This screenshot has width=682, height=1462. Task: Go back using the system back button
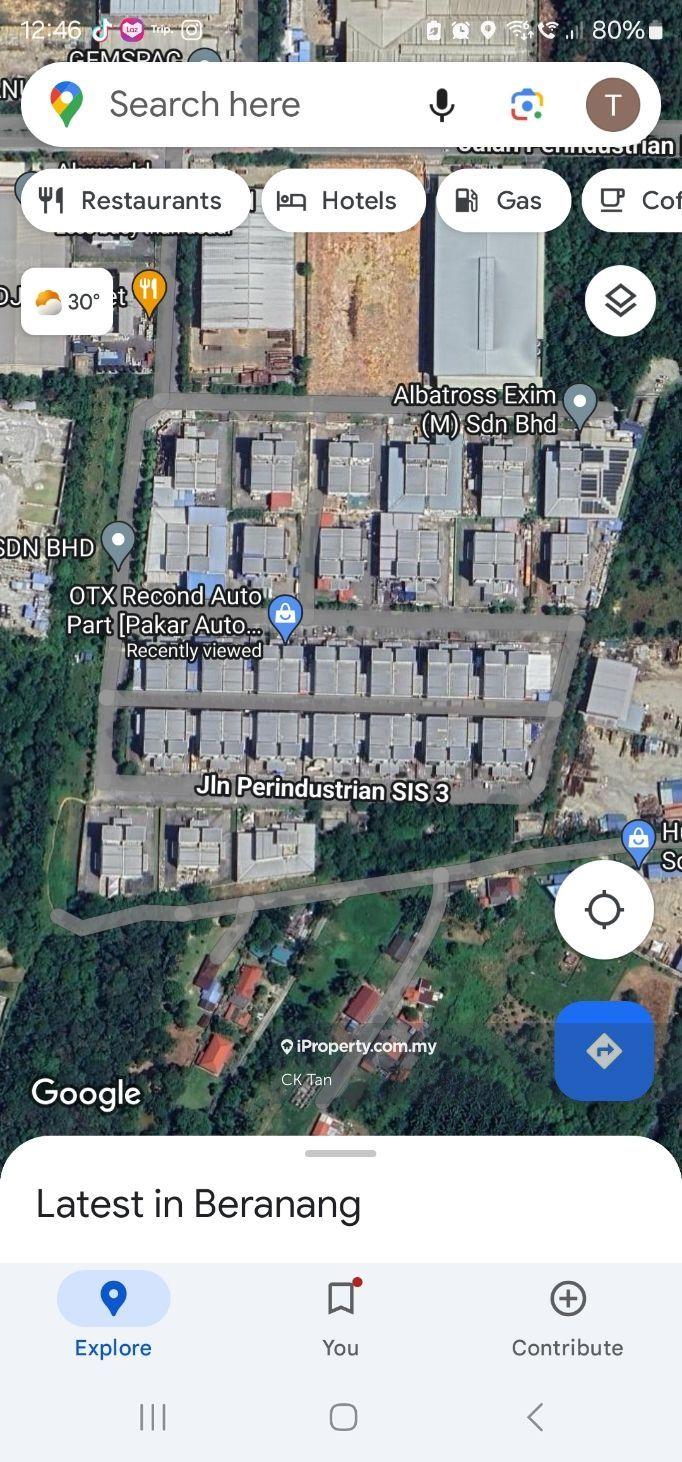pyautogui.click(x=535, y=1416)
